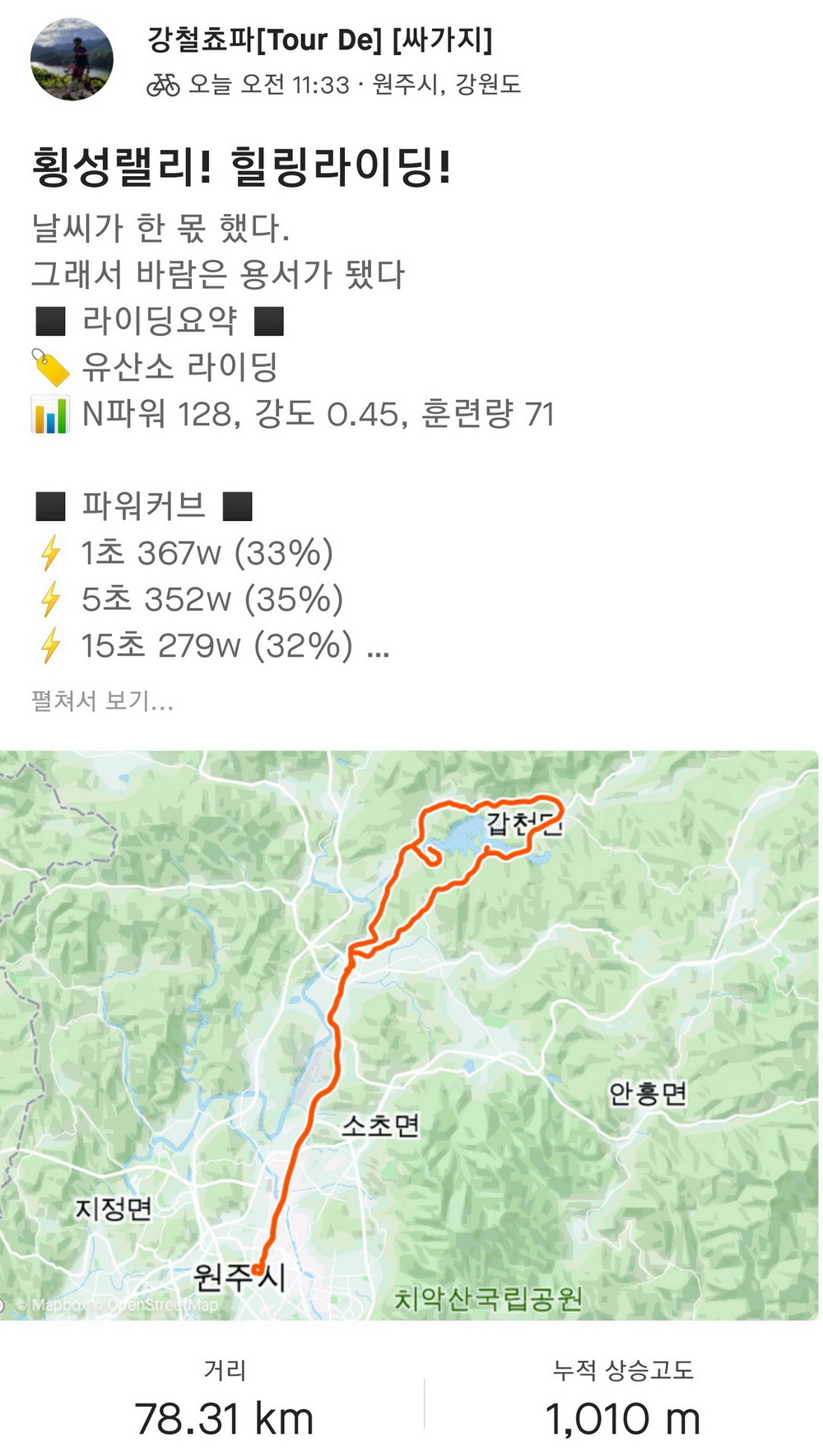Expand description with 펼쳐서 보기
The image size is (823, 1456).
tap(102, 701)
